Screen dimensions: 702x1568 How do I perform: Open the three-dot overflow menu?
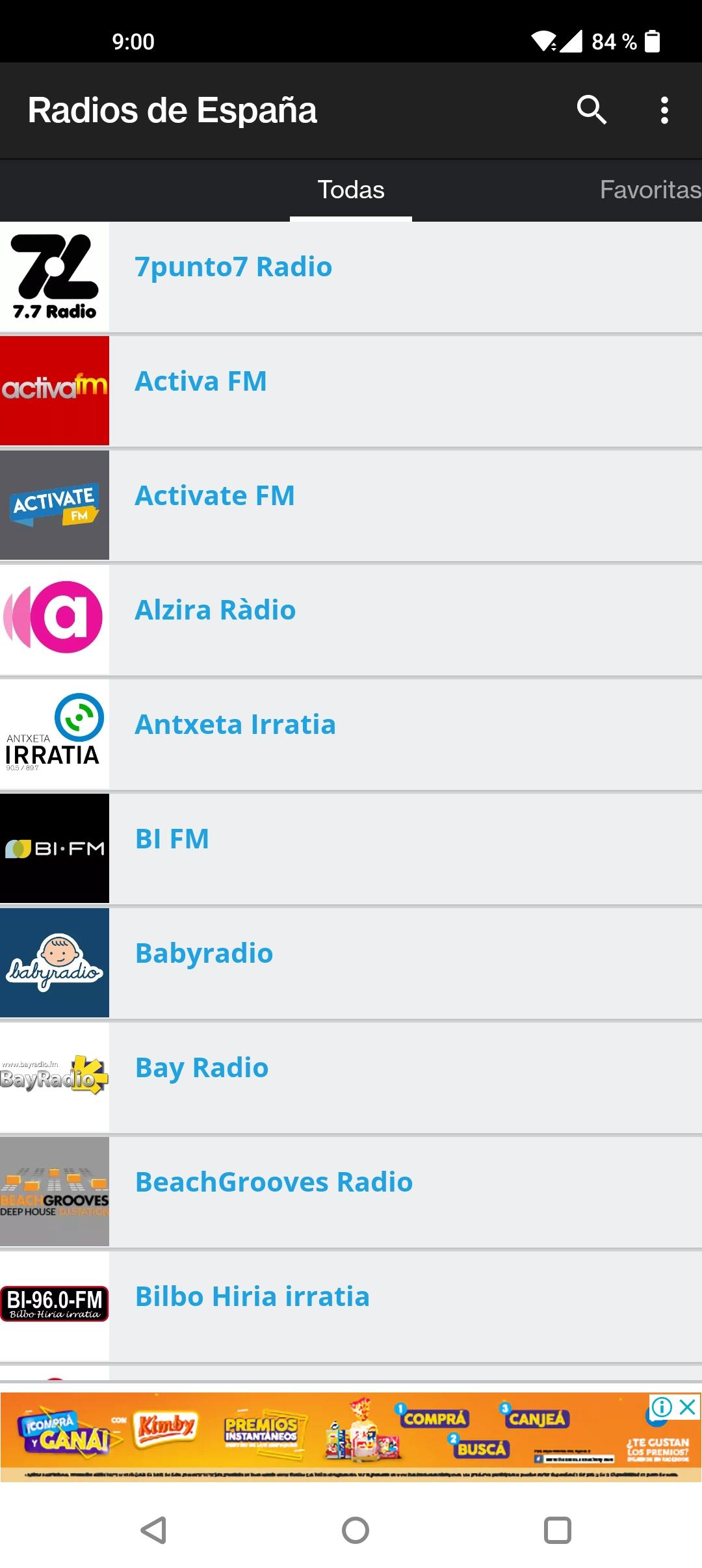coord(664,110)
